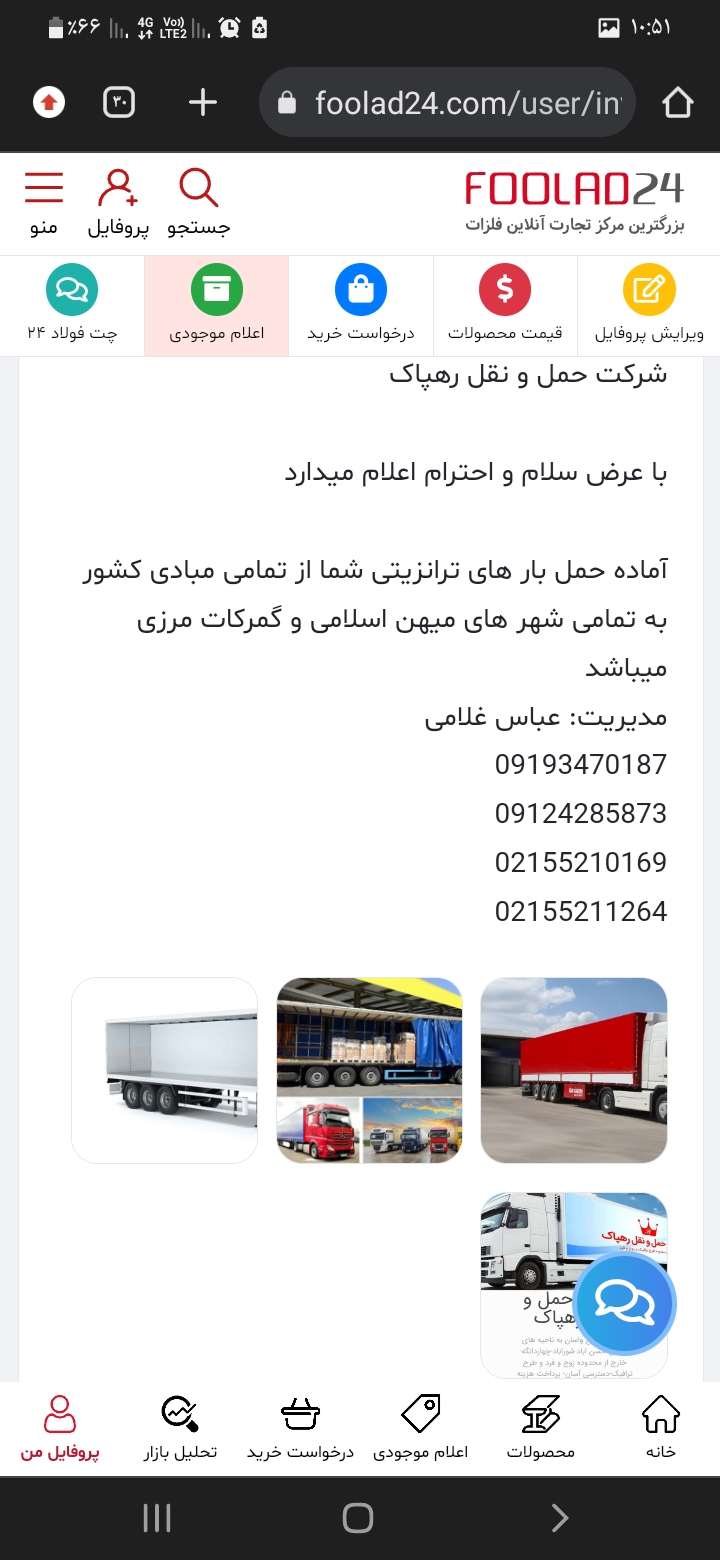Go to the Home (خانه) tab
The height and width of the screenshot is (1560, 720).
point(660,1427)
